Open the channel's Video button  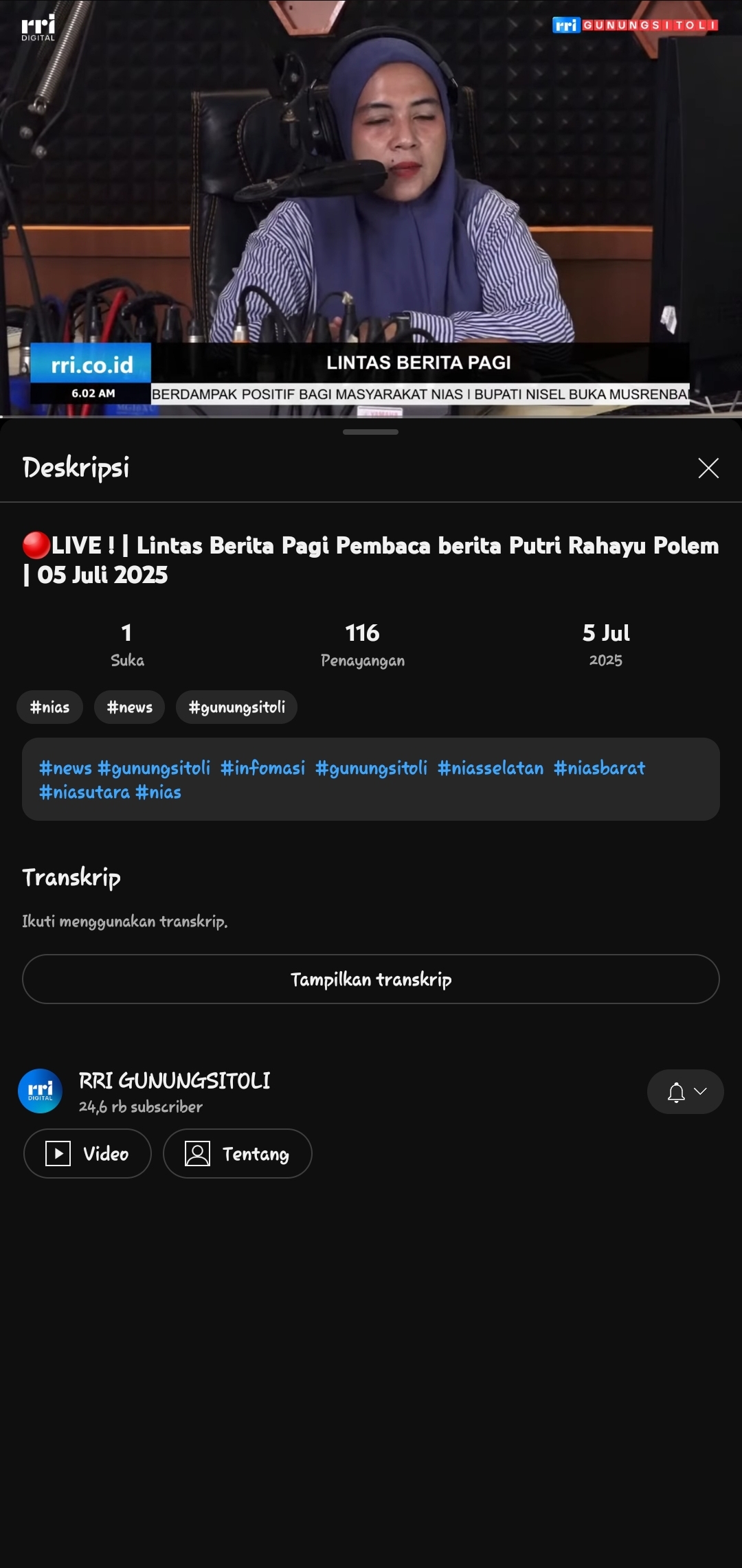click(87, 1153)
